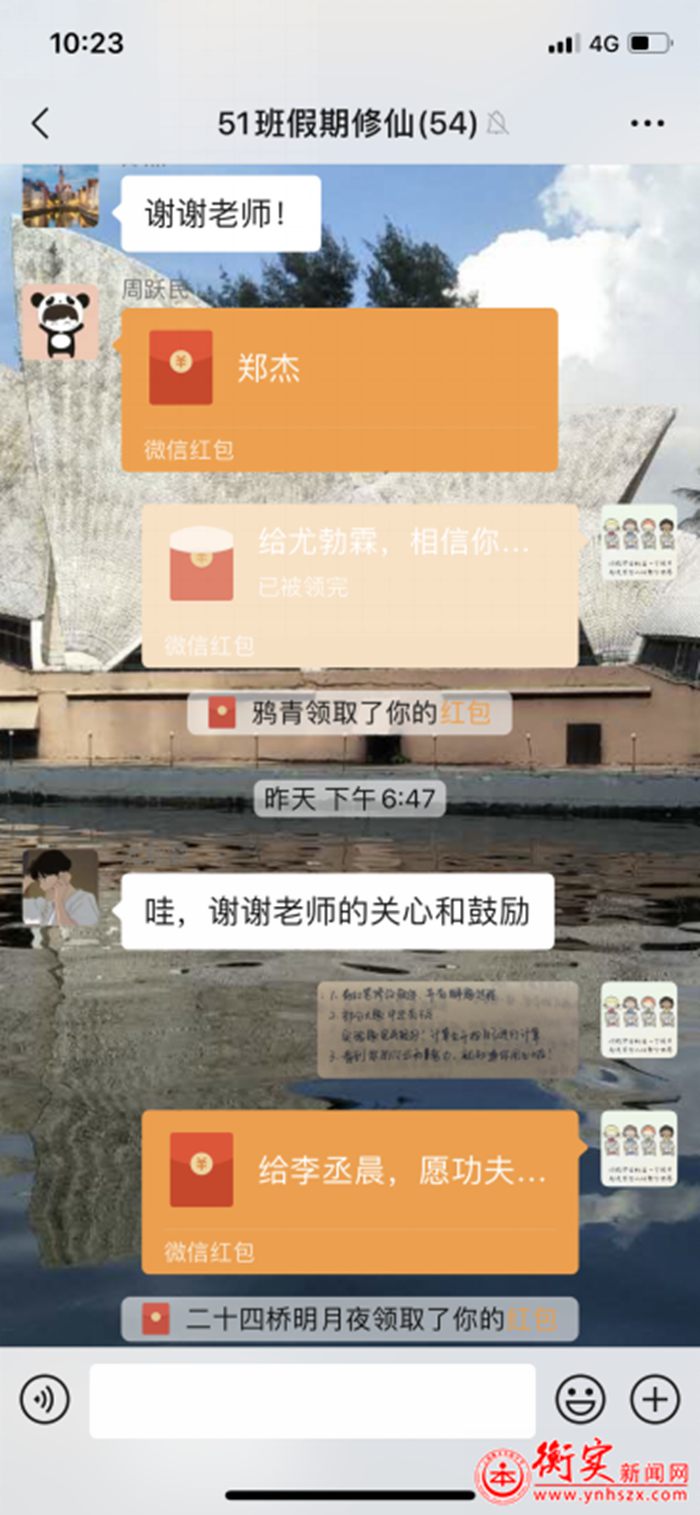Screen dimensions: 700x1515
Task: Open the 郑杰 red packet
Action: pos(339,389)
